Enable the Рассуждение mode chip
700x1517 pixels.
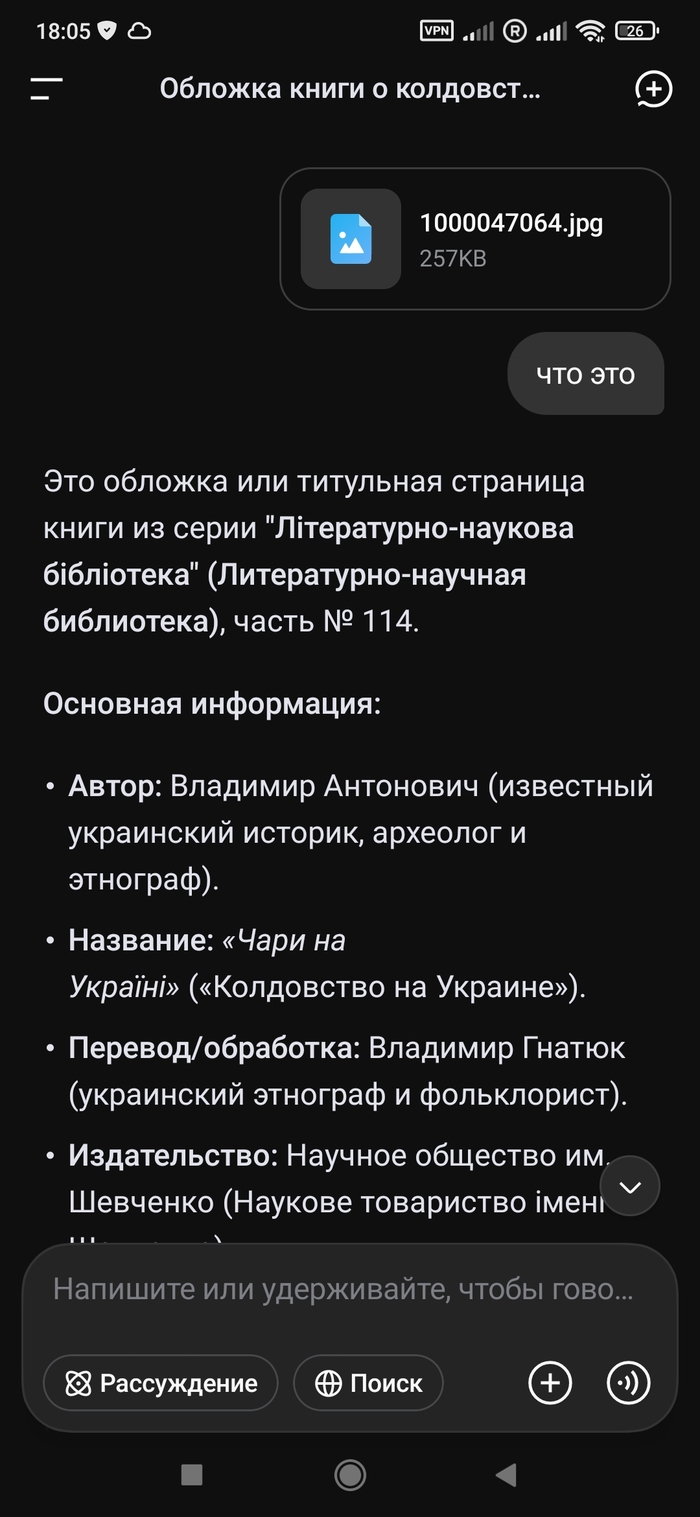coord(161,1383)
